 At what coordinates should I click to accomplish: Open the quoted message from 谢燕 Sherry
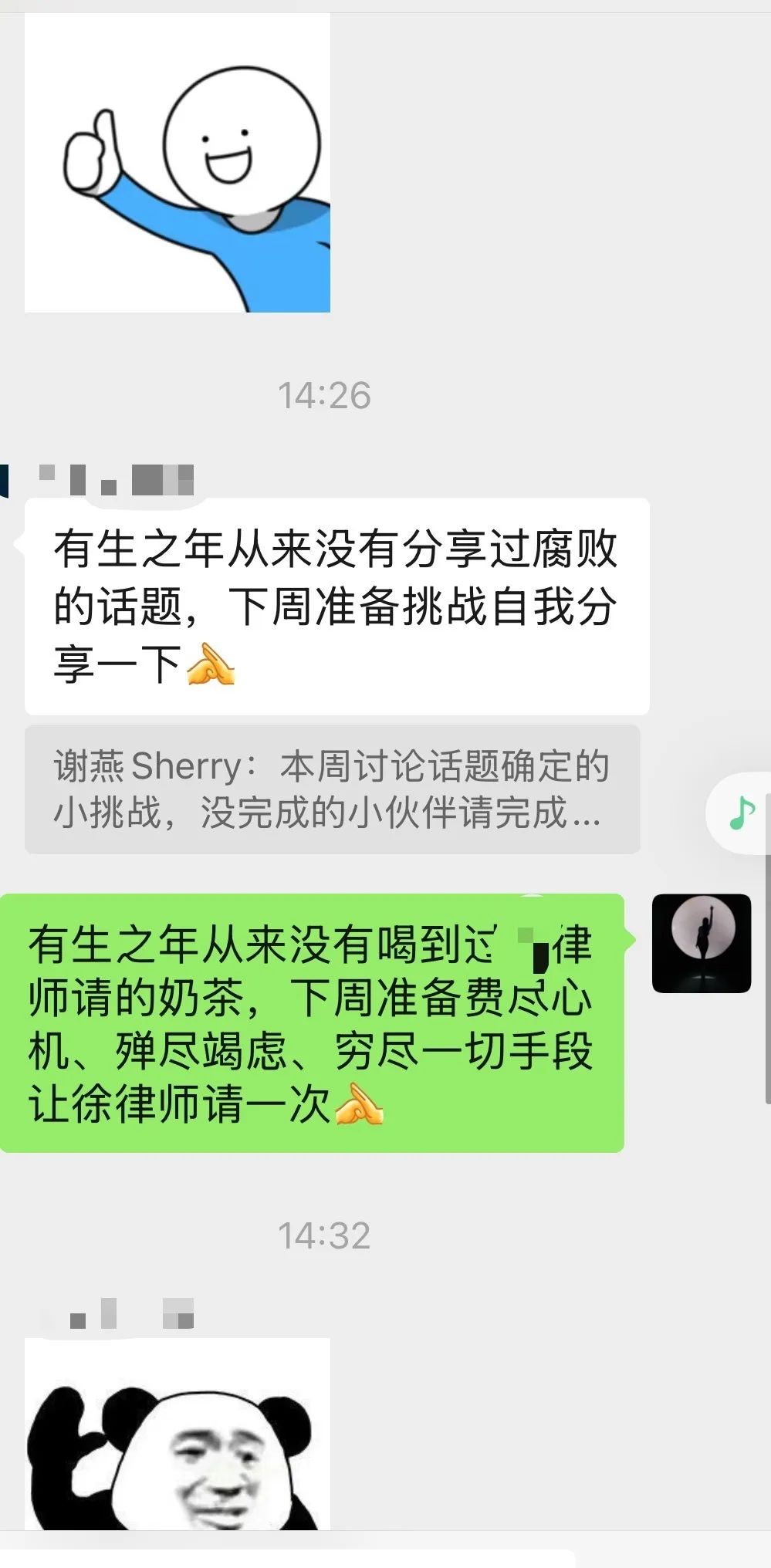[332, 789]
